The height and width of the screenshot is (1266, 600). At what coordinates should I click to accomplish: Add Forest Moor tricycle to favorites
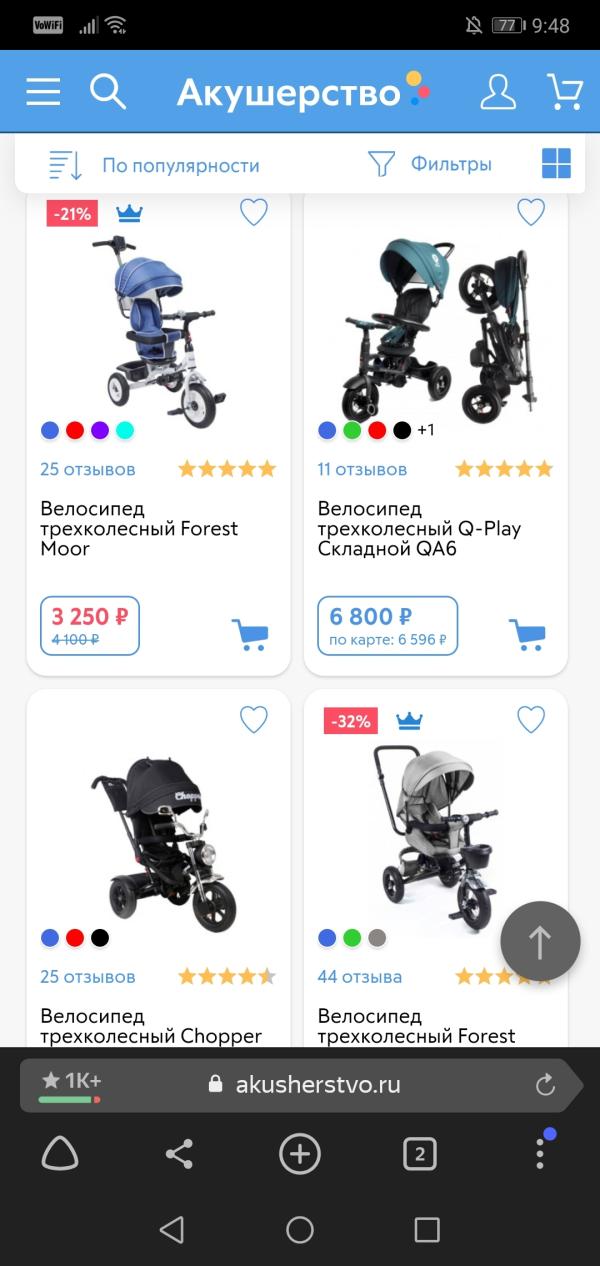coord(254,212)
